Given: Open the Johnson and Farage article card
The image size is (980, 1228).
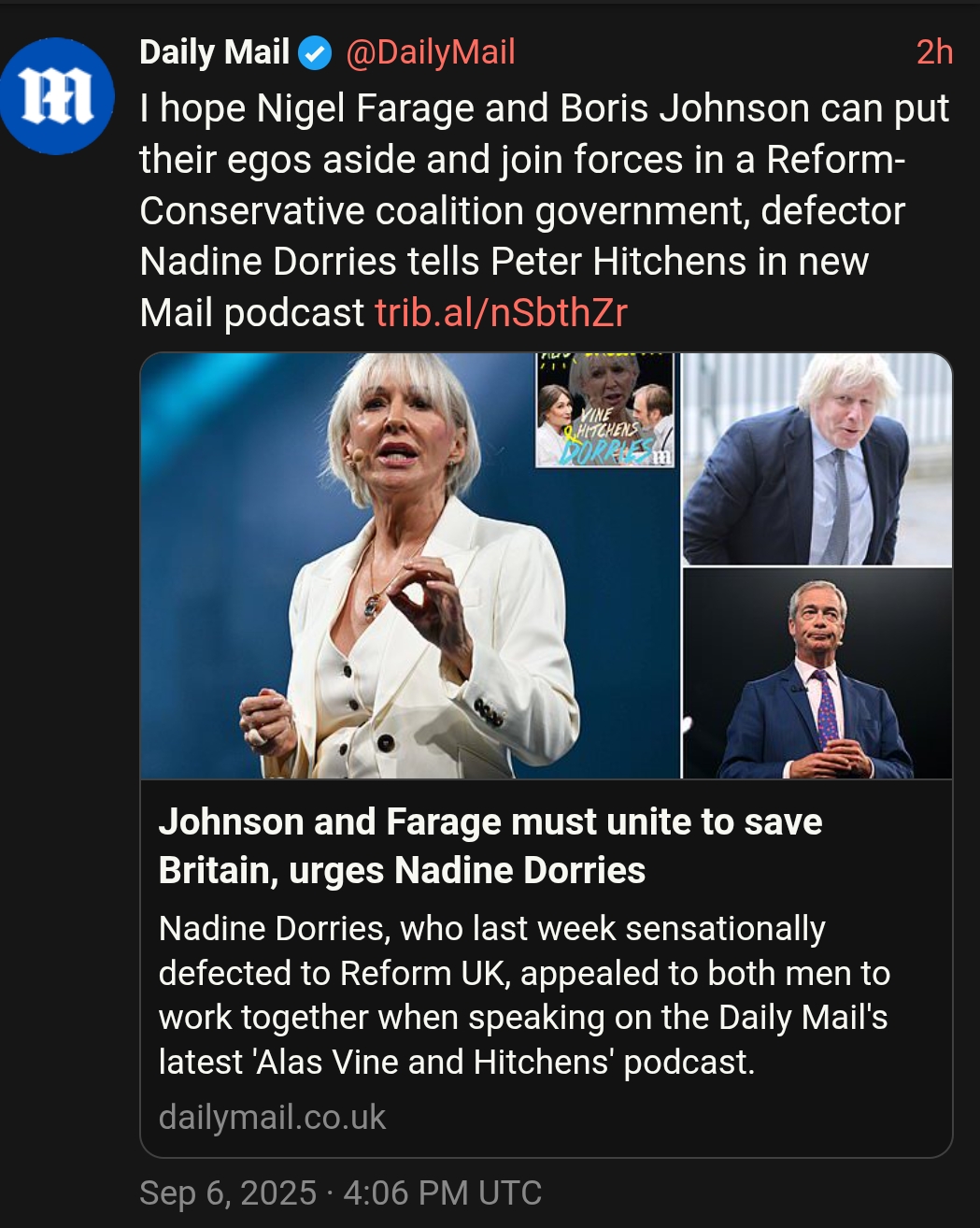Looking at the screenshot, I should click(x=546, y=755).
